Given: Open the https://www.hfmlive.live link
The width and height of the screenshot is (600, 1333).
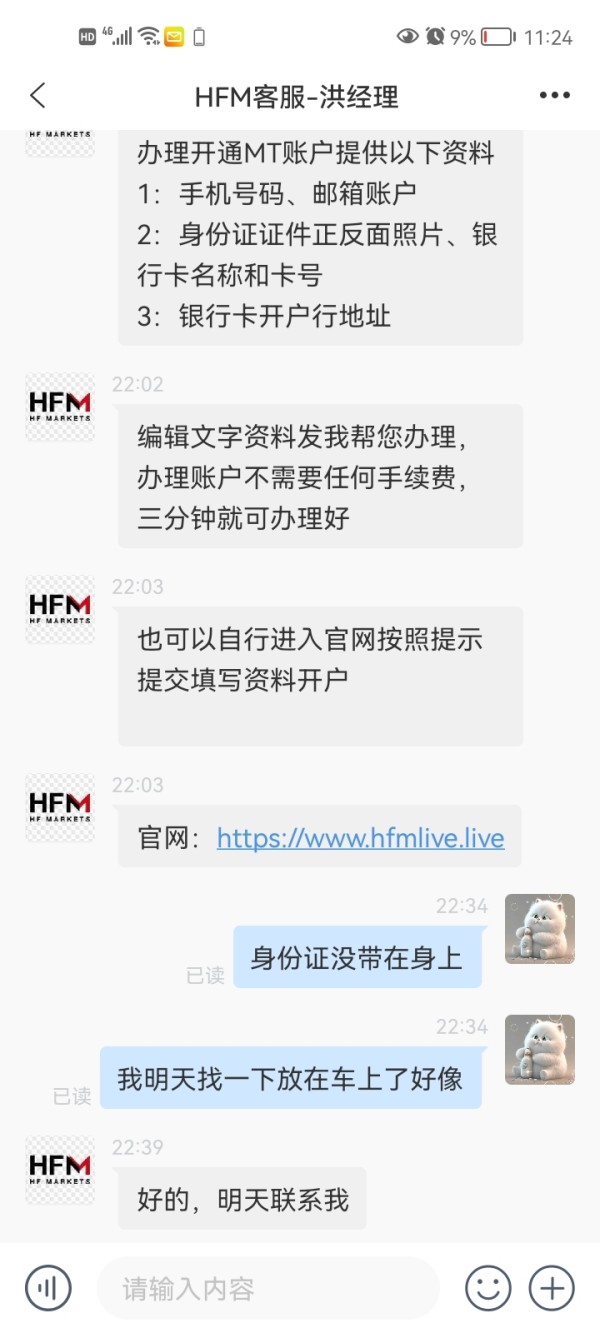Looking at the screenshot, I should point(361,838).
